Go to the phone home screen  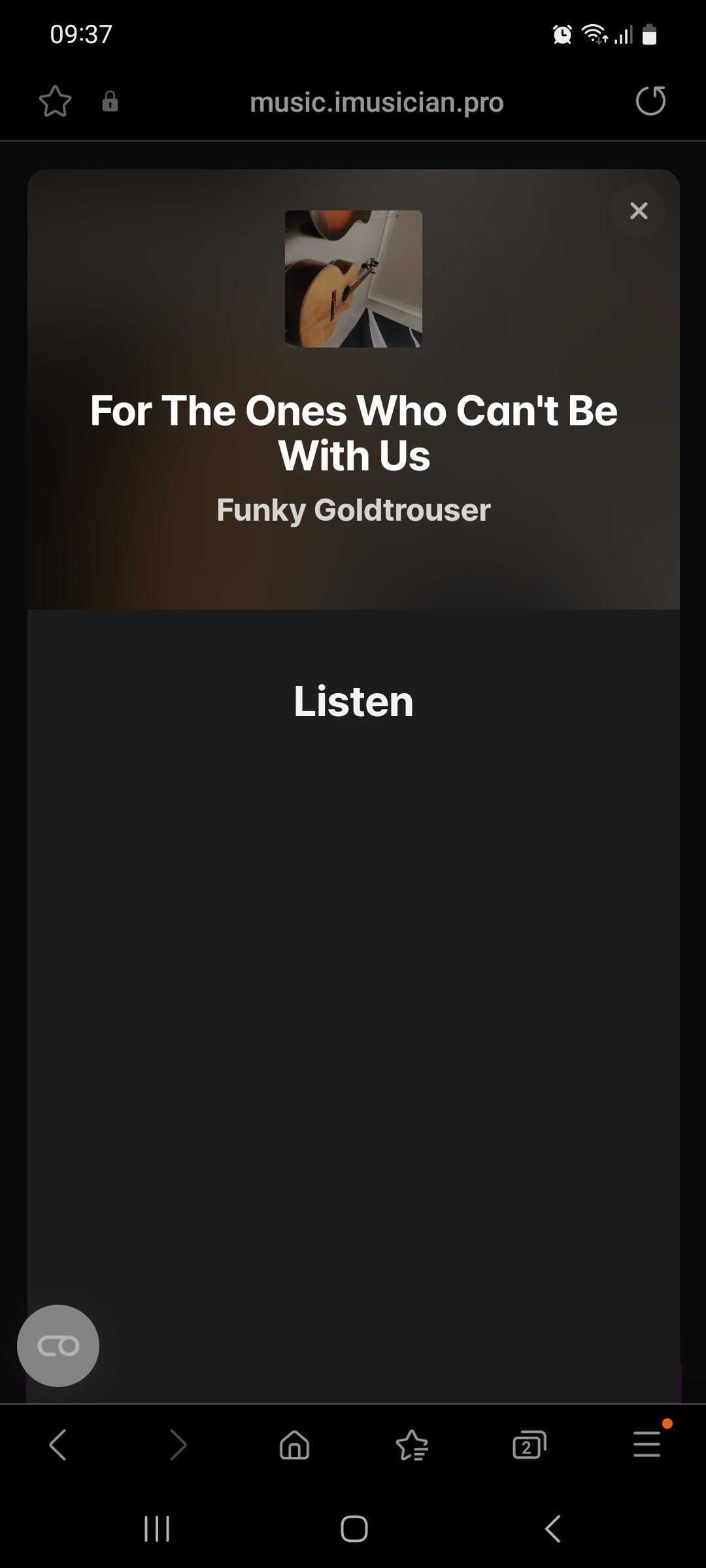(x=354, y=1529)
